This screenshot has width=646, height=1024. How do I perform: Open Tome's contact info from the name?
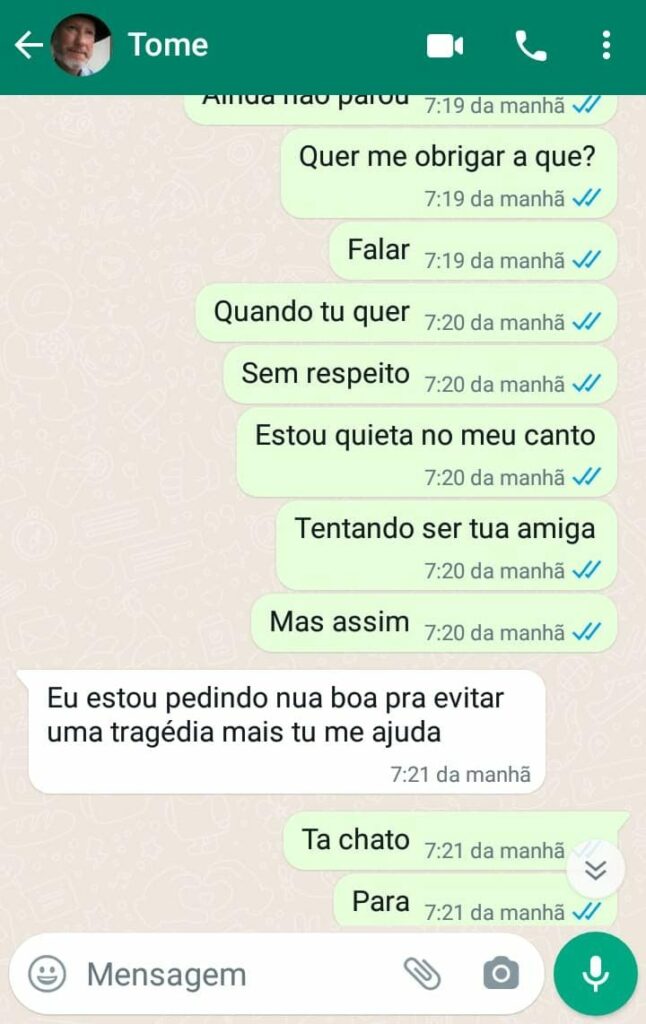168,45
